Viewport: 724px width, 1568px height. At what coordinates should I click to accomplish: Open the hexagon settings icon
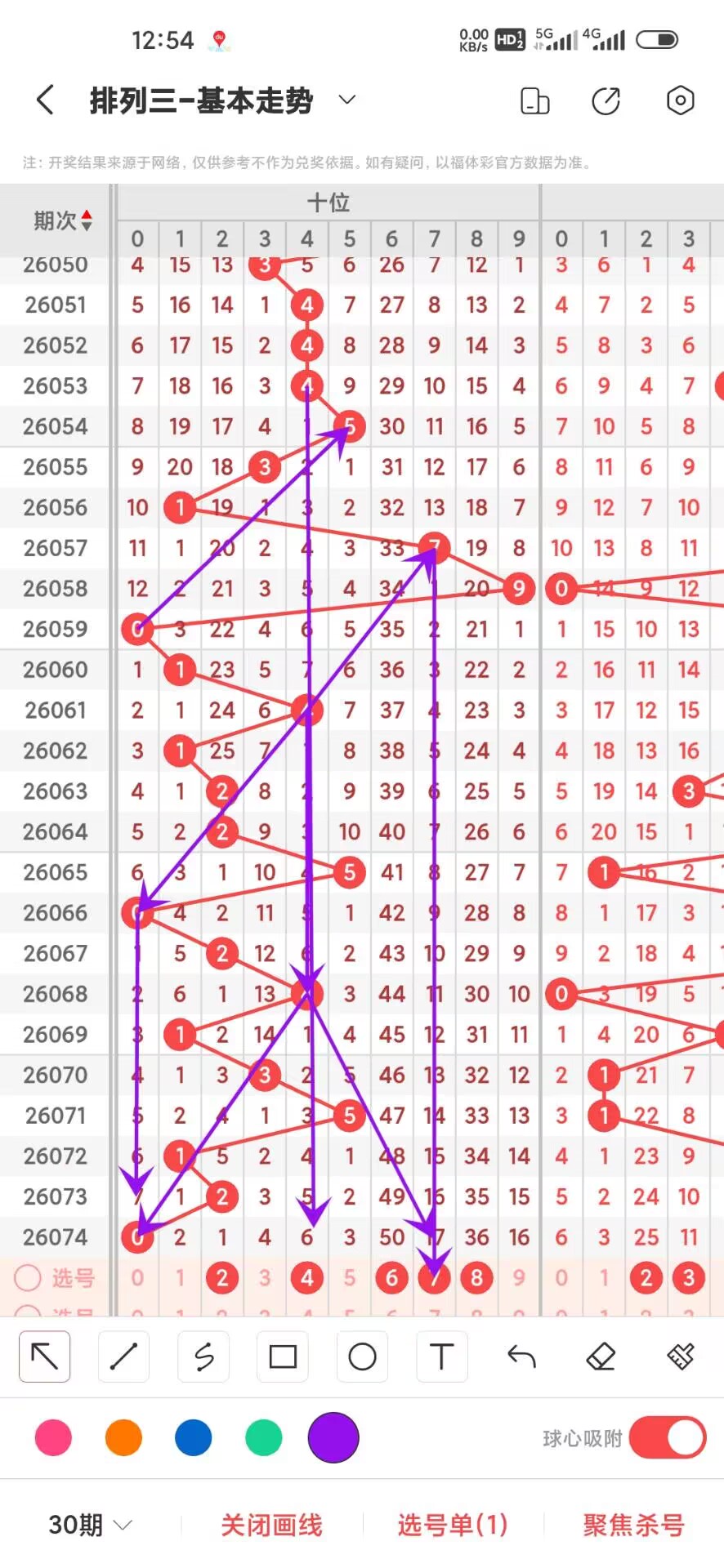(680, 100)
